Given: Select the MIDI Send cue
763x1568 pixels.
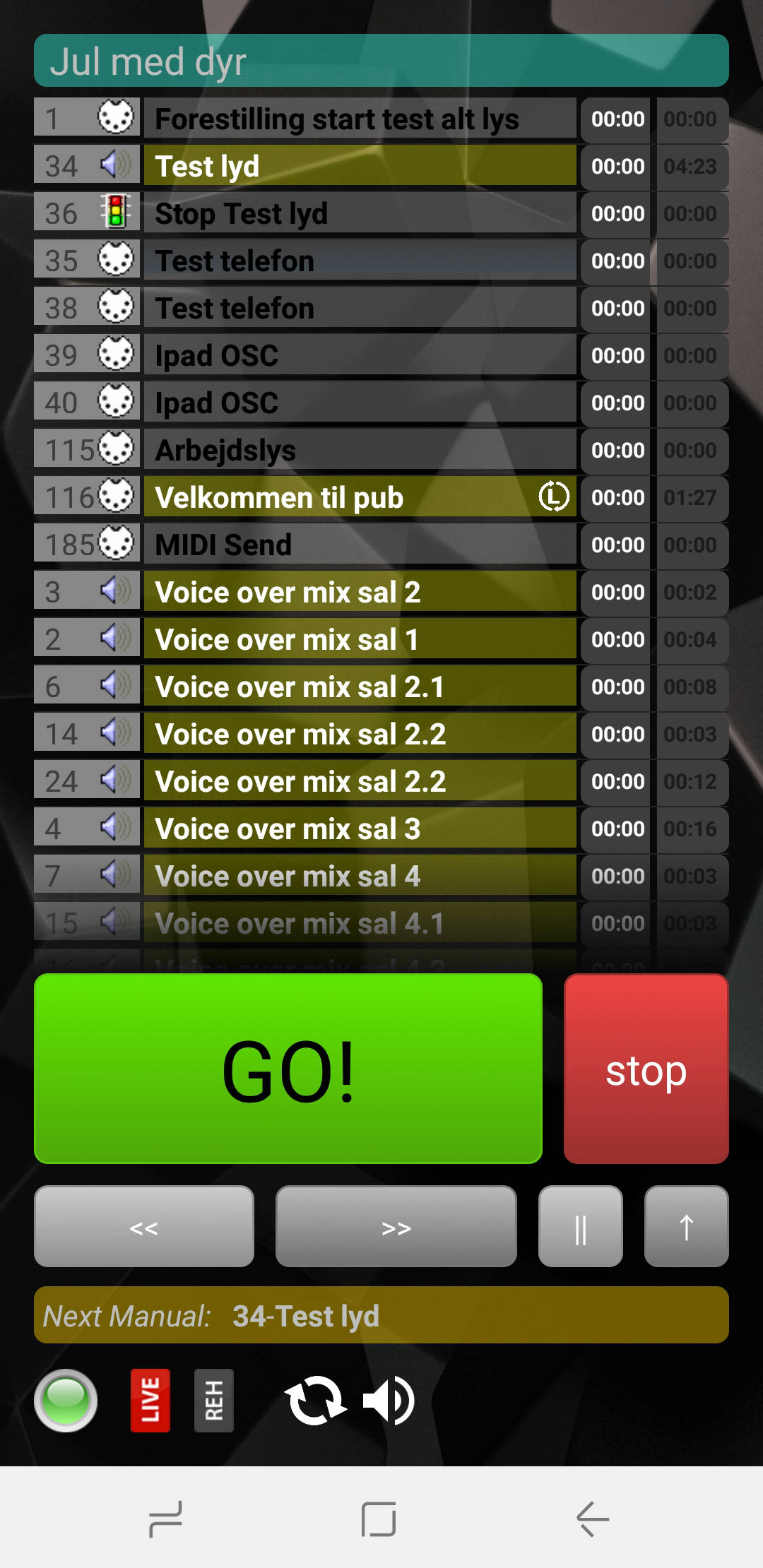Looking at the screenshot, I should click(359, 545).
